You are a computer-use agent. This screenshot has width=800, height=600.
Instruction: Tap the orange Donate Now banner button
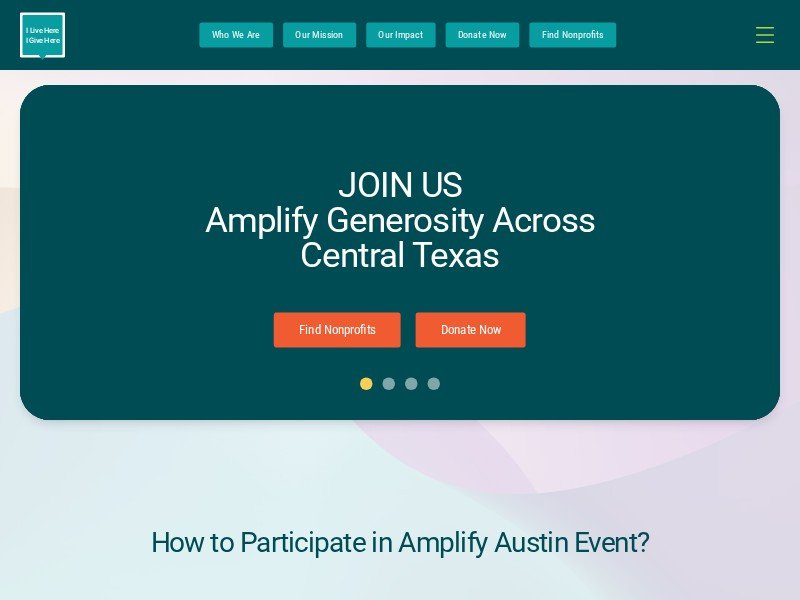click(x=470, y=330)
